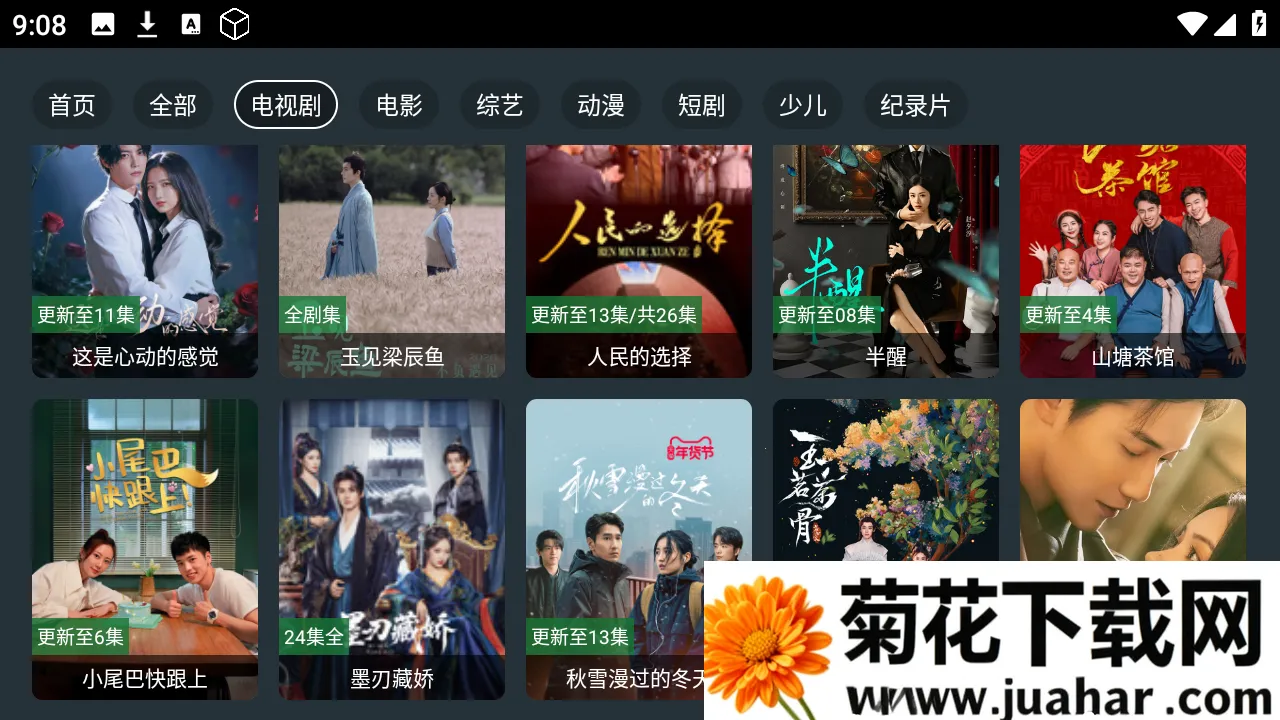The width and height of the screenshot is (1280, 720).
Task: Open the 半醒 drama card
Action: pos(886,260)
